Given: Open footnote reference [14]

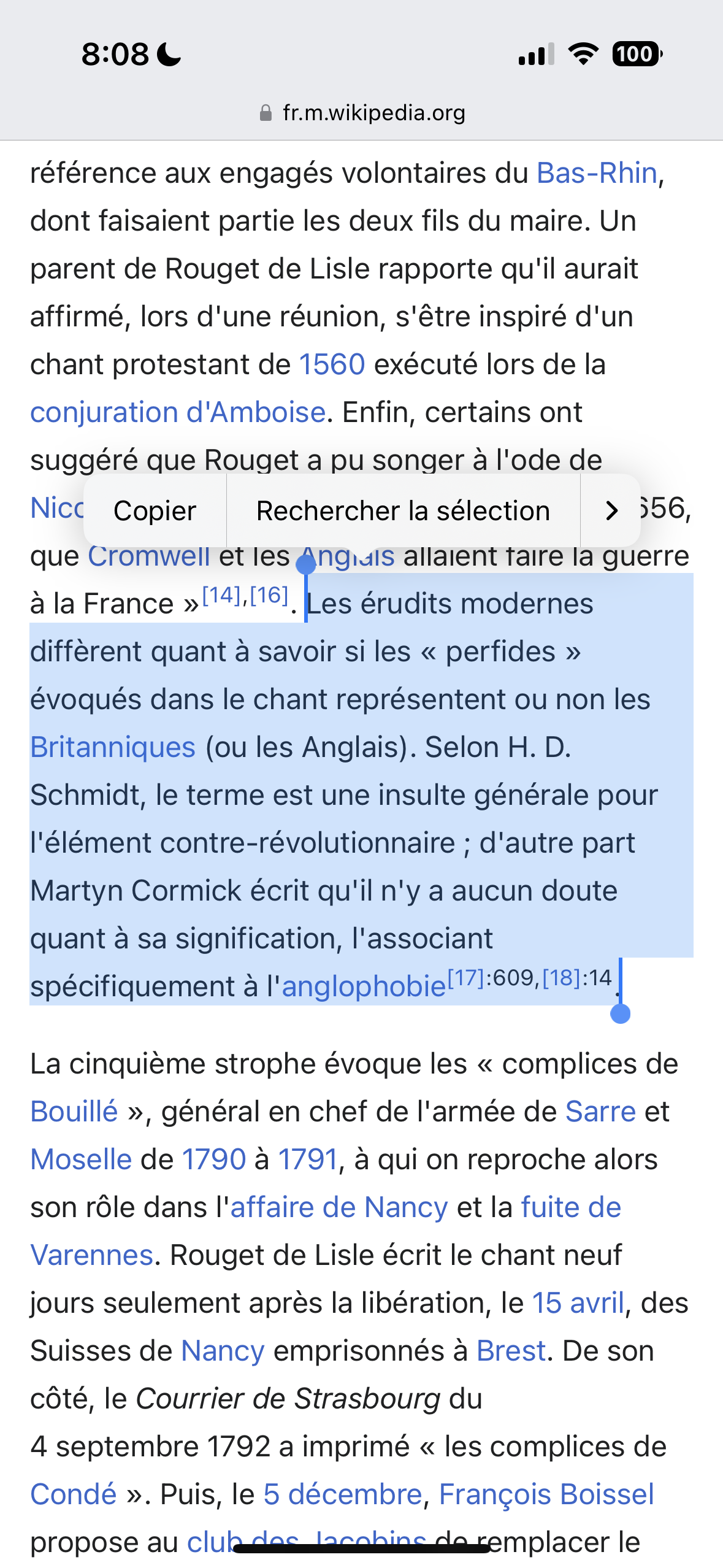Looking at the screenshot, I should click(x=221, y=595).
